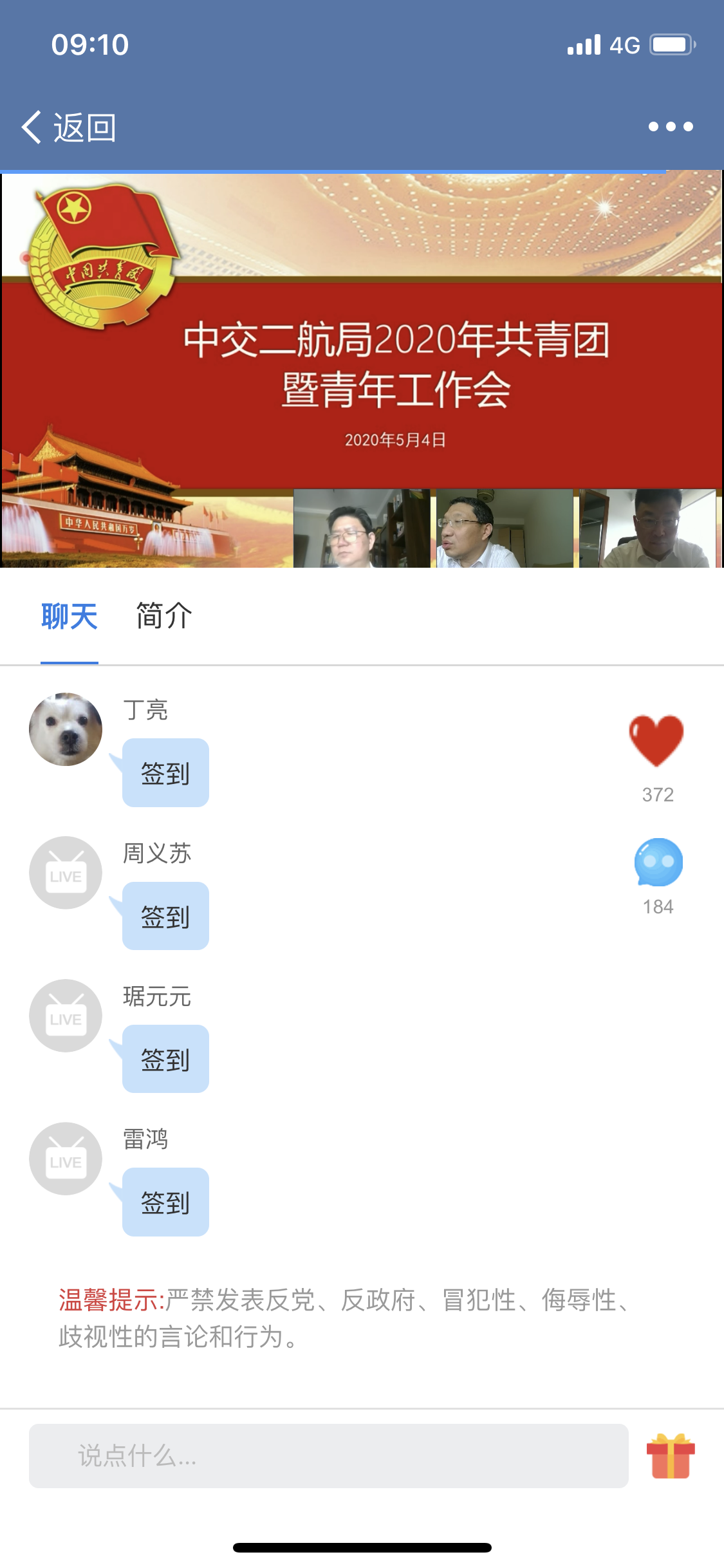Tap 周义苏's 签到 message bubble
This screenshot has height=1568, width=724.
tap(165, 916)
